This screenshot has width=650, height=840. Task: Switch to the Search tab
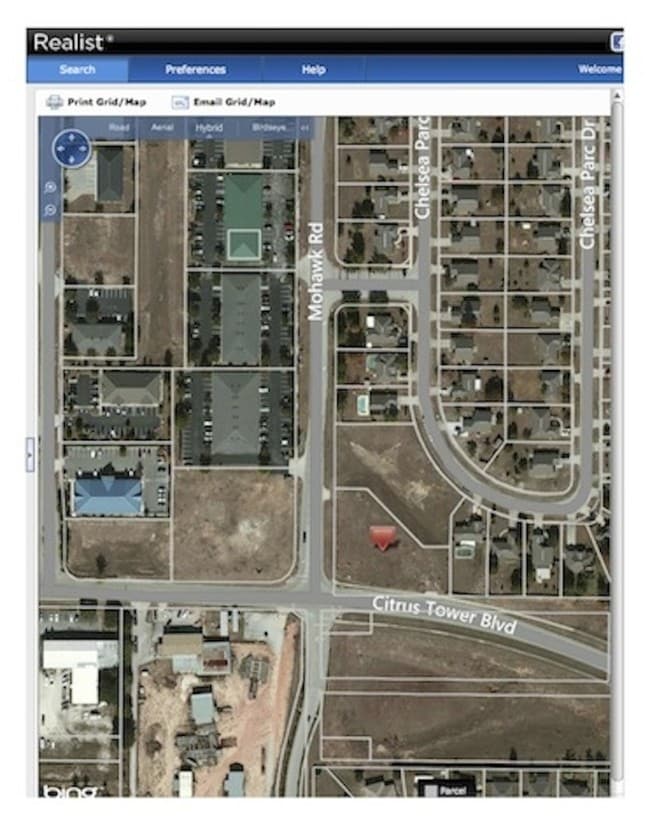[77, 70]
